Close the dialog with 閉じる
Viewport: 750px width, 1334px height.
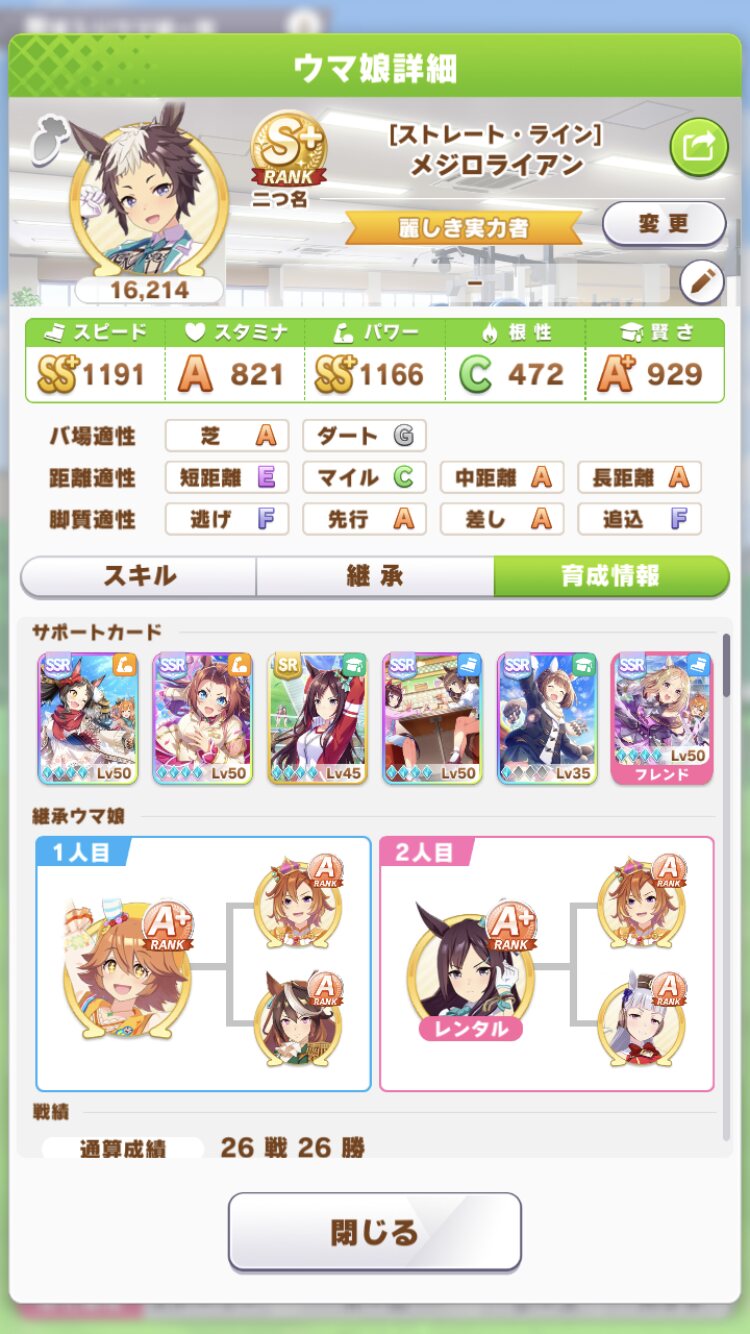[x=375, y=1232]
